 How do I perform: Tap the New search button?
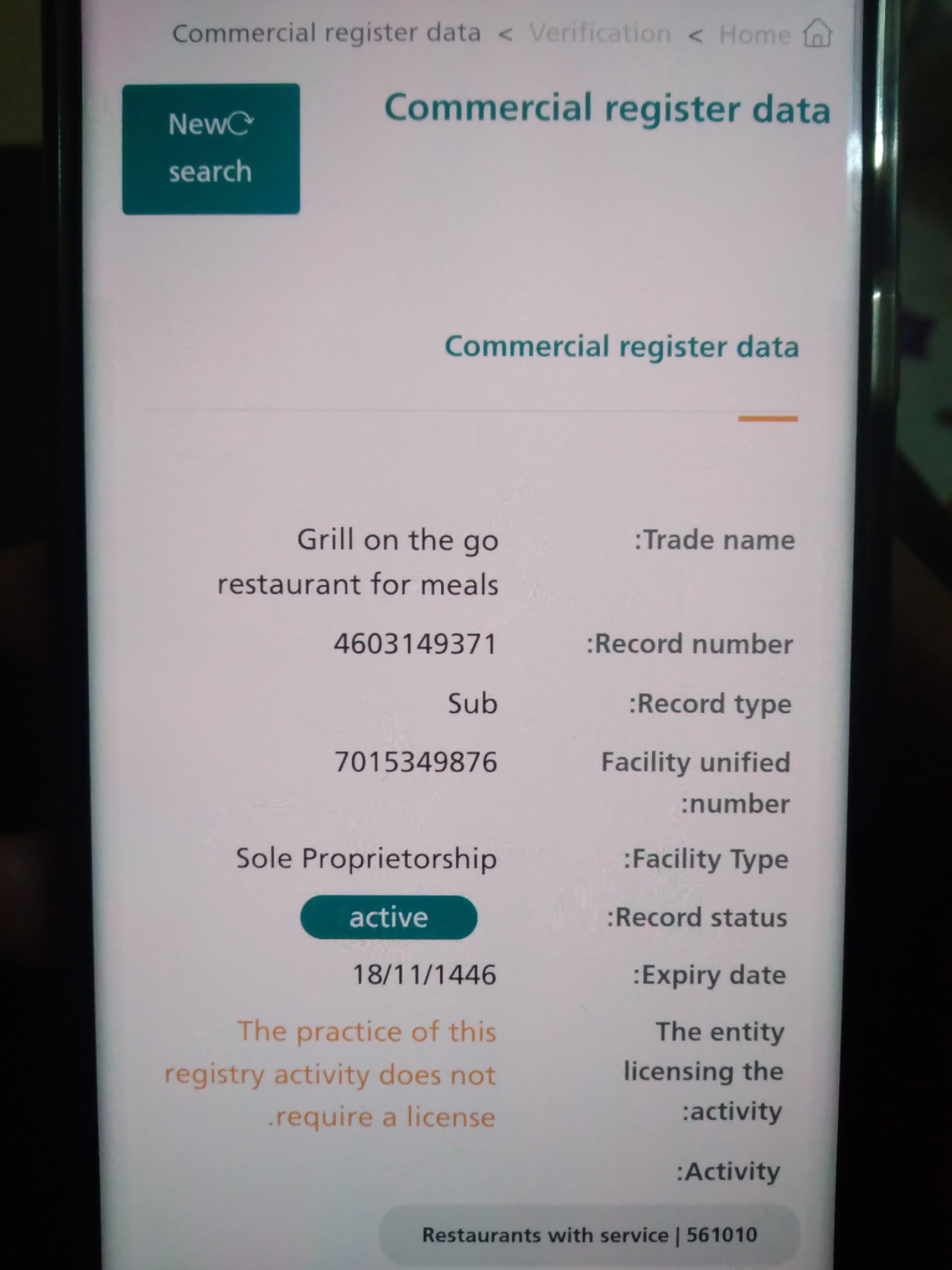pos(211,149)
